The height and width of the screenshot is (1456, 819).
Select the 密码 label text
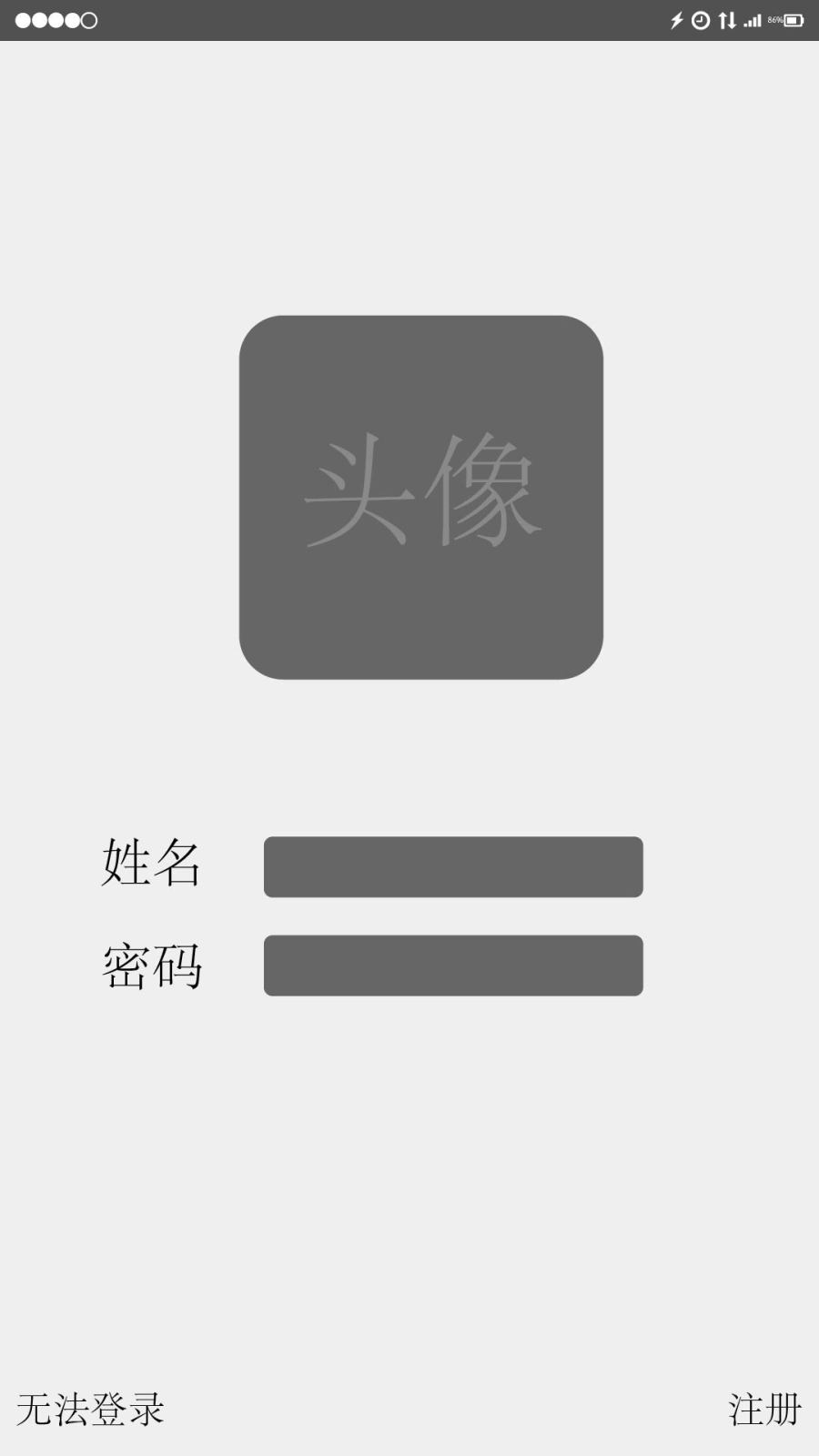[x=152, y=966]
